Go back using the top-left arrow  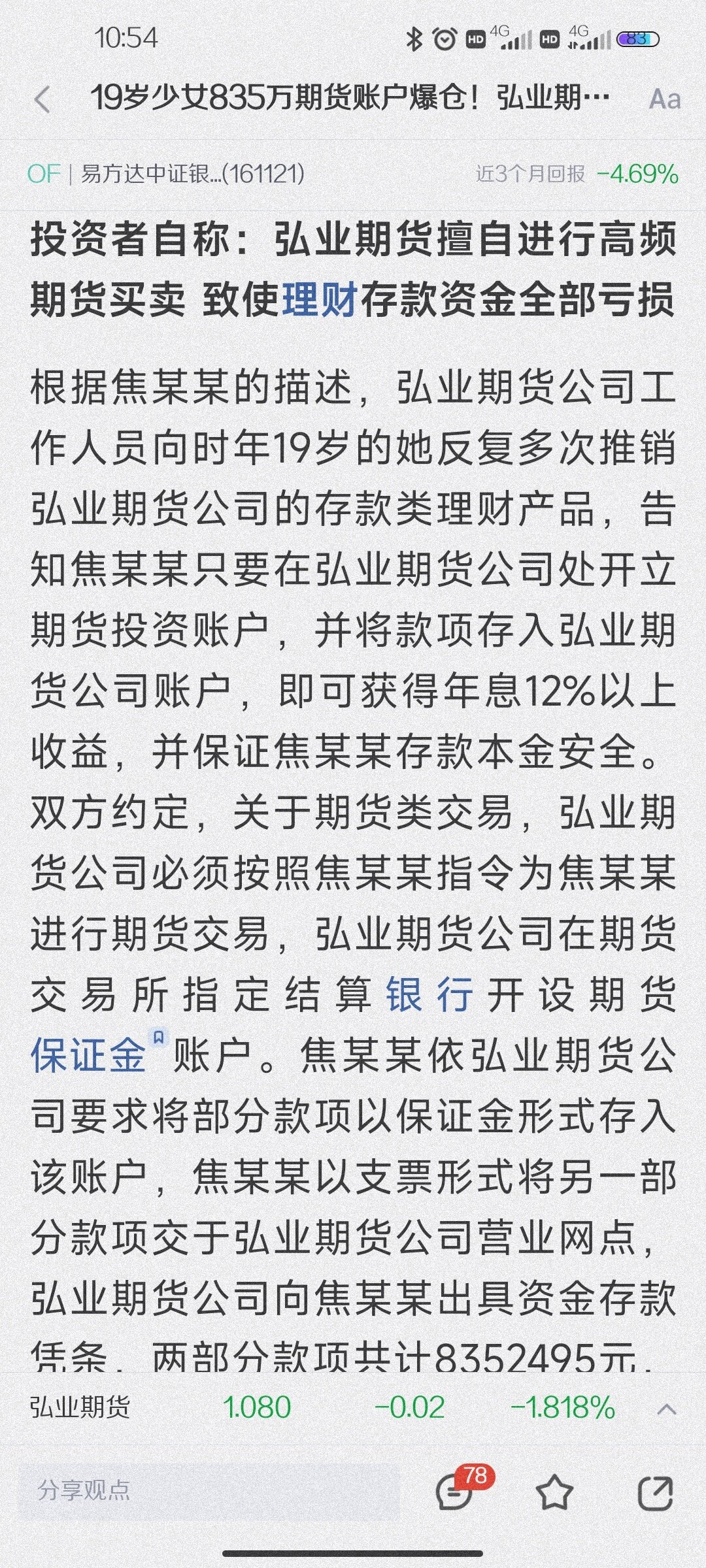click(x=42, y=99)
